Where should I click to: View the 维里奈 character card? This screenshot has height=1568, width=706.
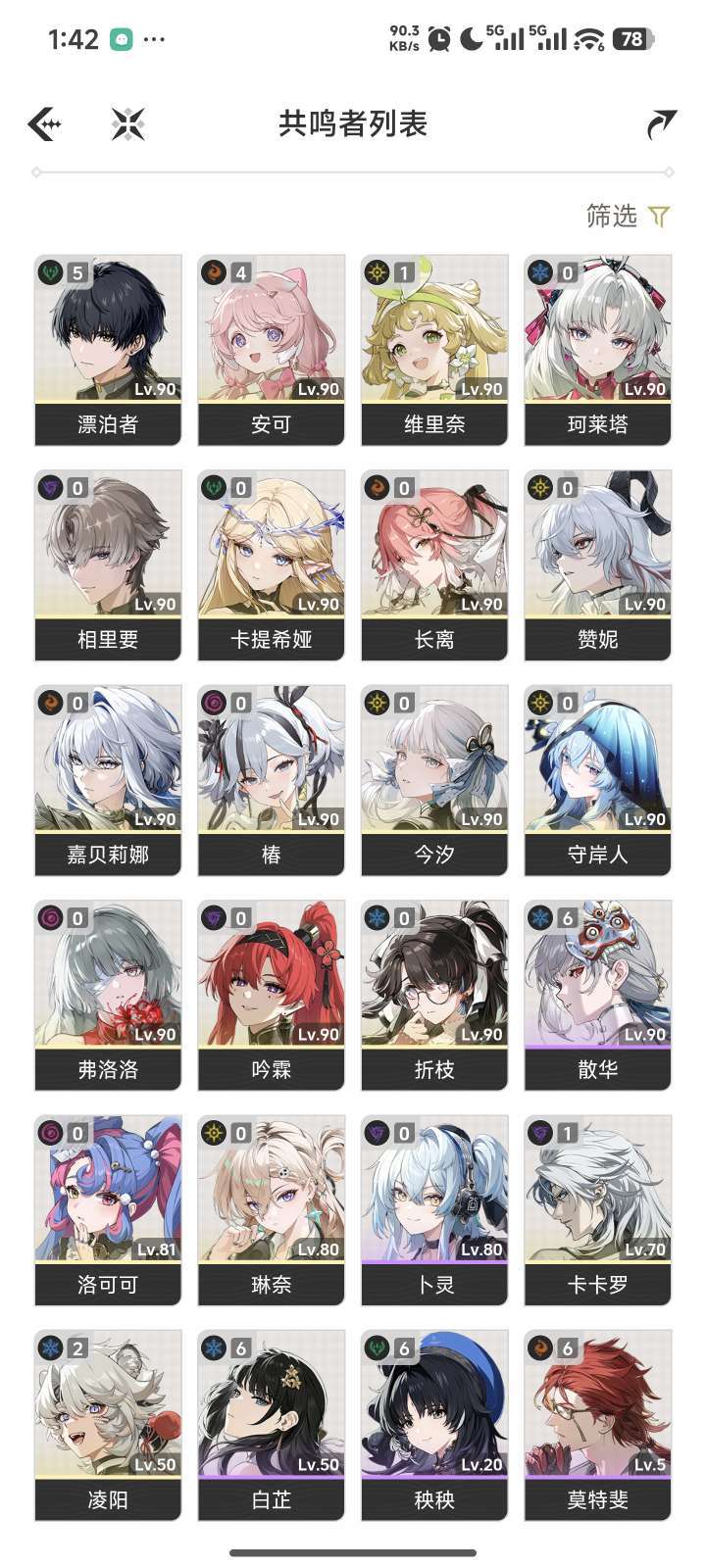[434, 350]
